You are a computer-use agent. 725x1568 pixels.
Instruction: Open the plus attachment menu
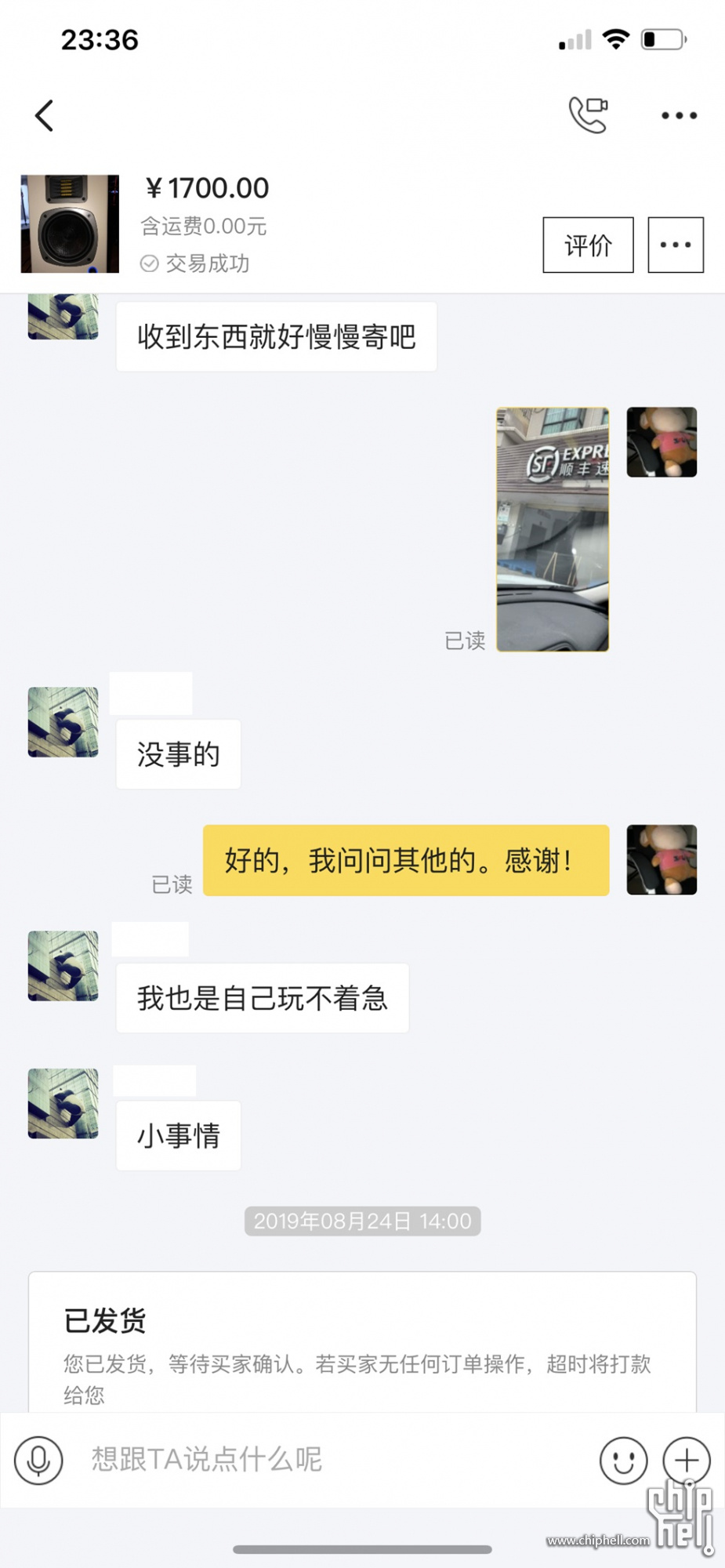(x=687, y=1460)
